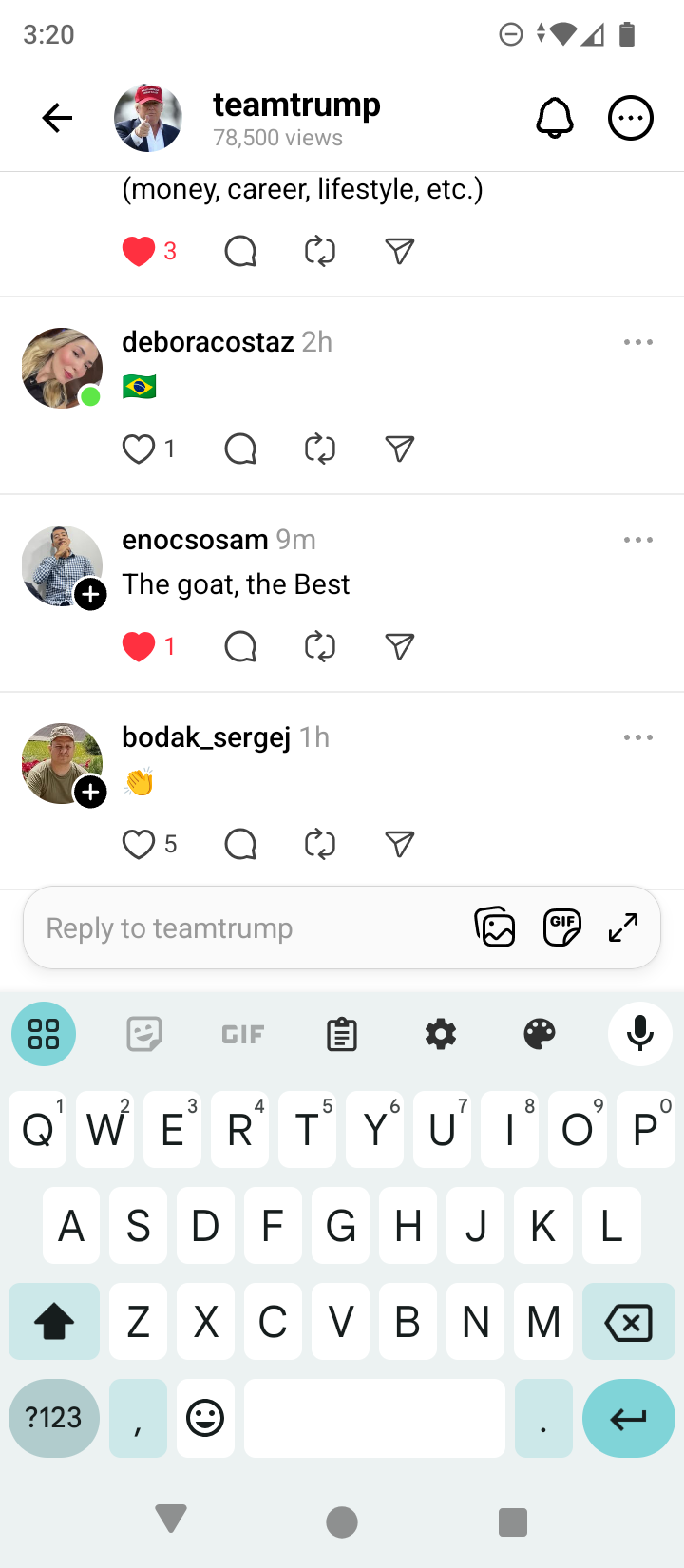Focus the "Reply to teamtrump" field
The image size is (684, 1568).
pos(247,928)
